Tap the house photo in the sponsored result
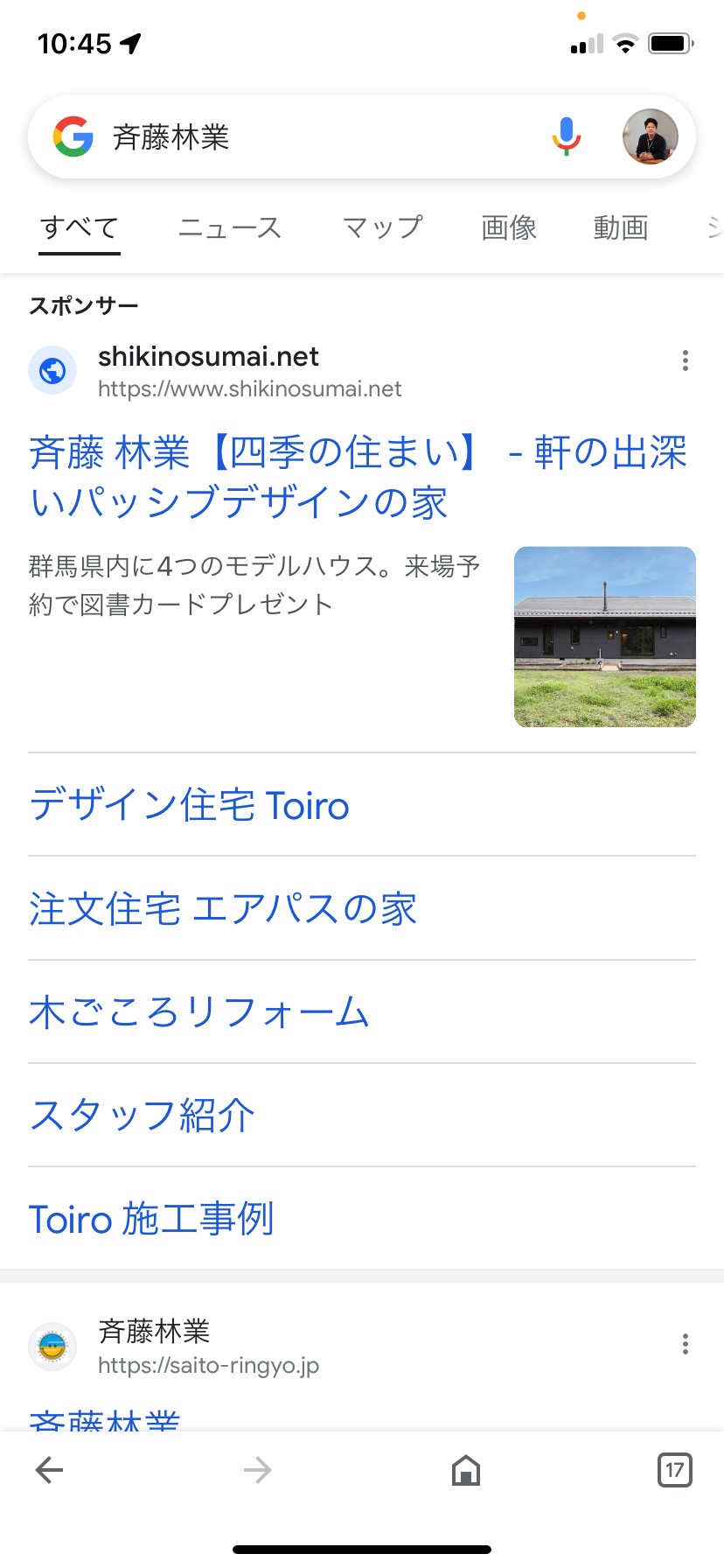Viewport: 724px width, 1568px height. click(605, 637)
